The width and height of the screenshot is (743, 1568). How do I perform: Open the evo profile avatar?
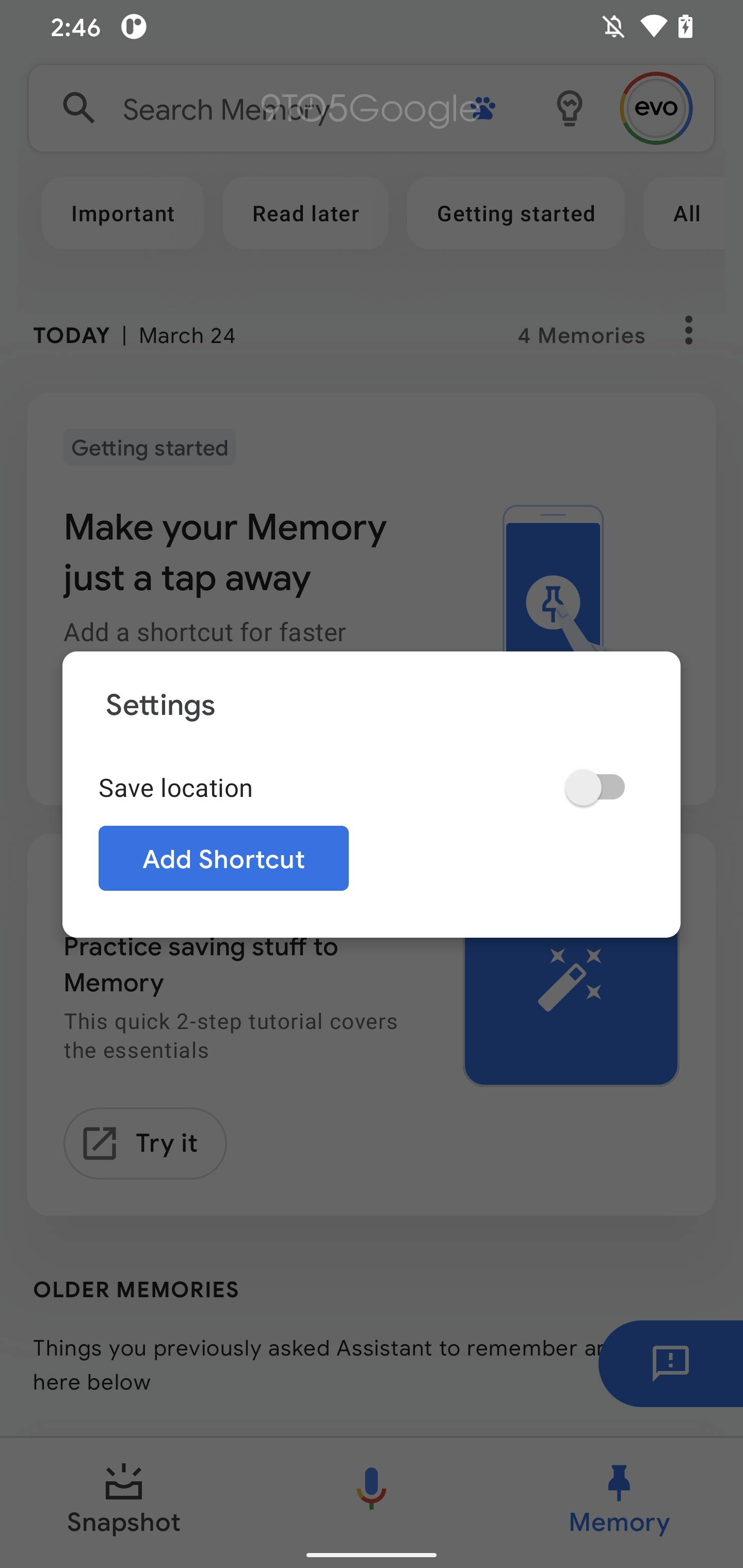(655, 108)
